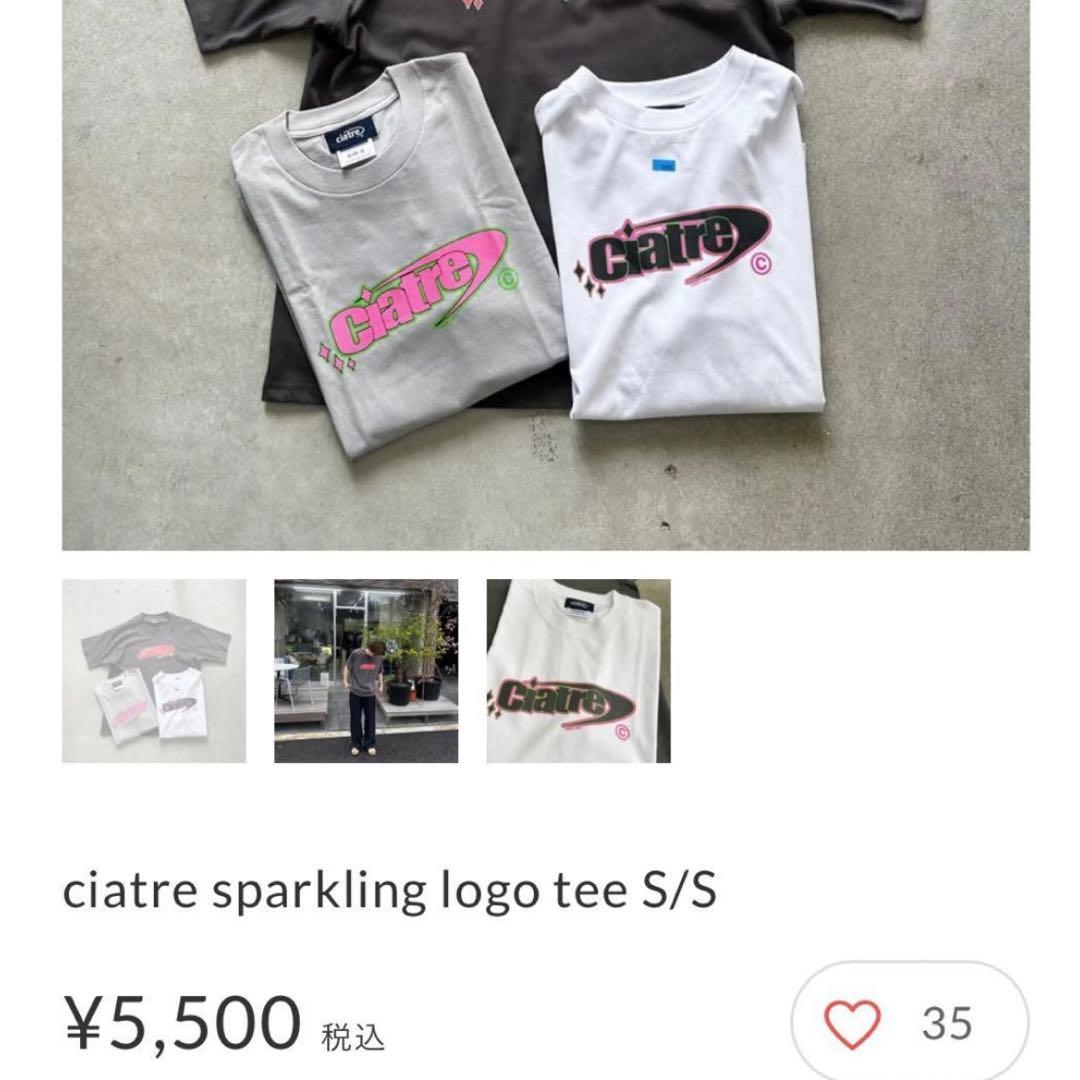The image size is (1080, 1080).
Task: Select the thumbnail showing three stacked tees
Action: pyautogui.click(x=154, y=671)
